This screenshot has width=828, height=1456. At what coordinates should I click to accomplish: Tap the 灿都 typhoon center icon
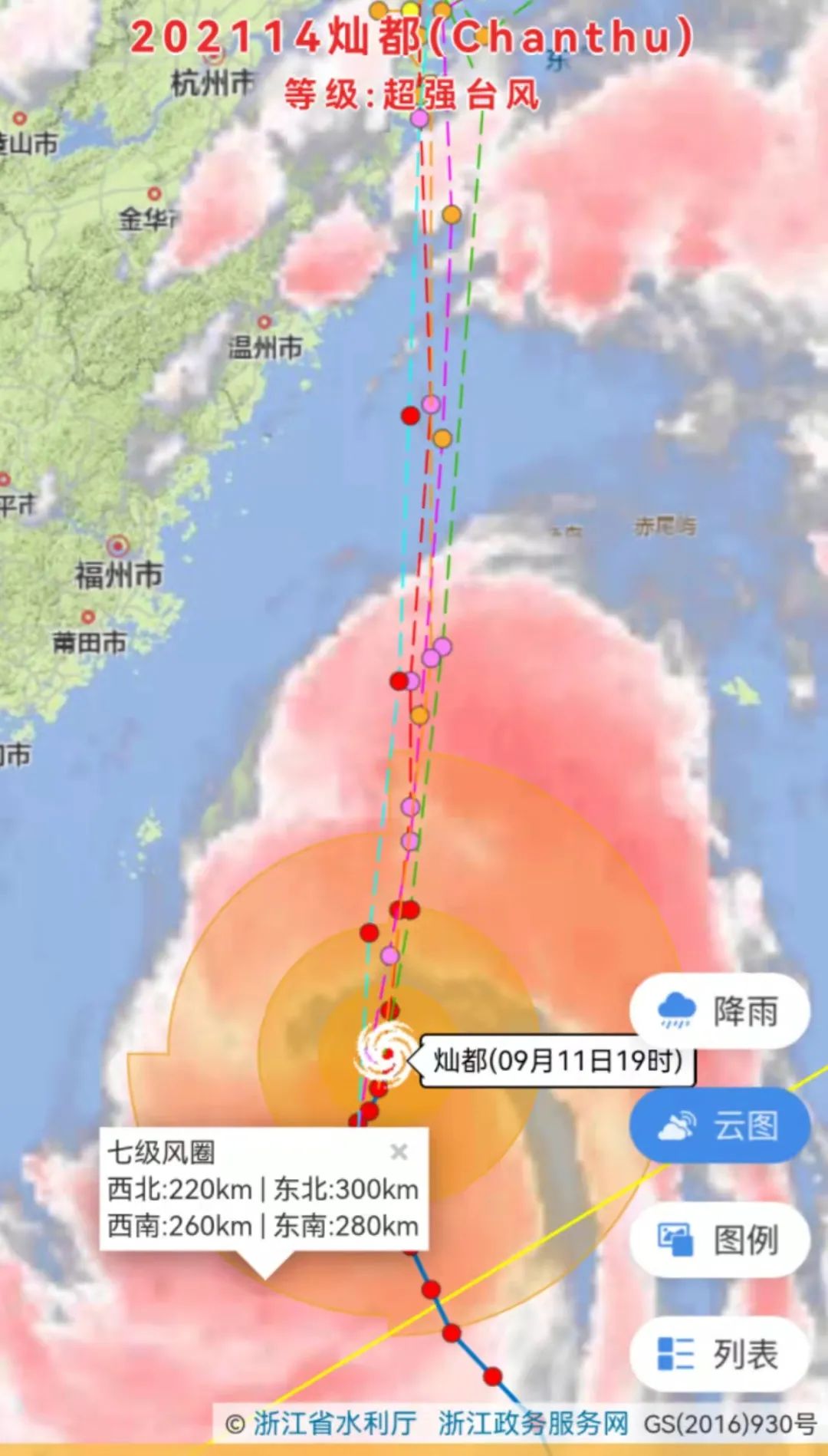click(x=386, y=1053)
